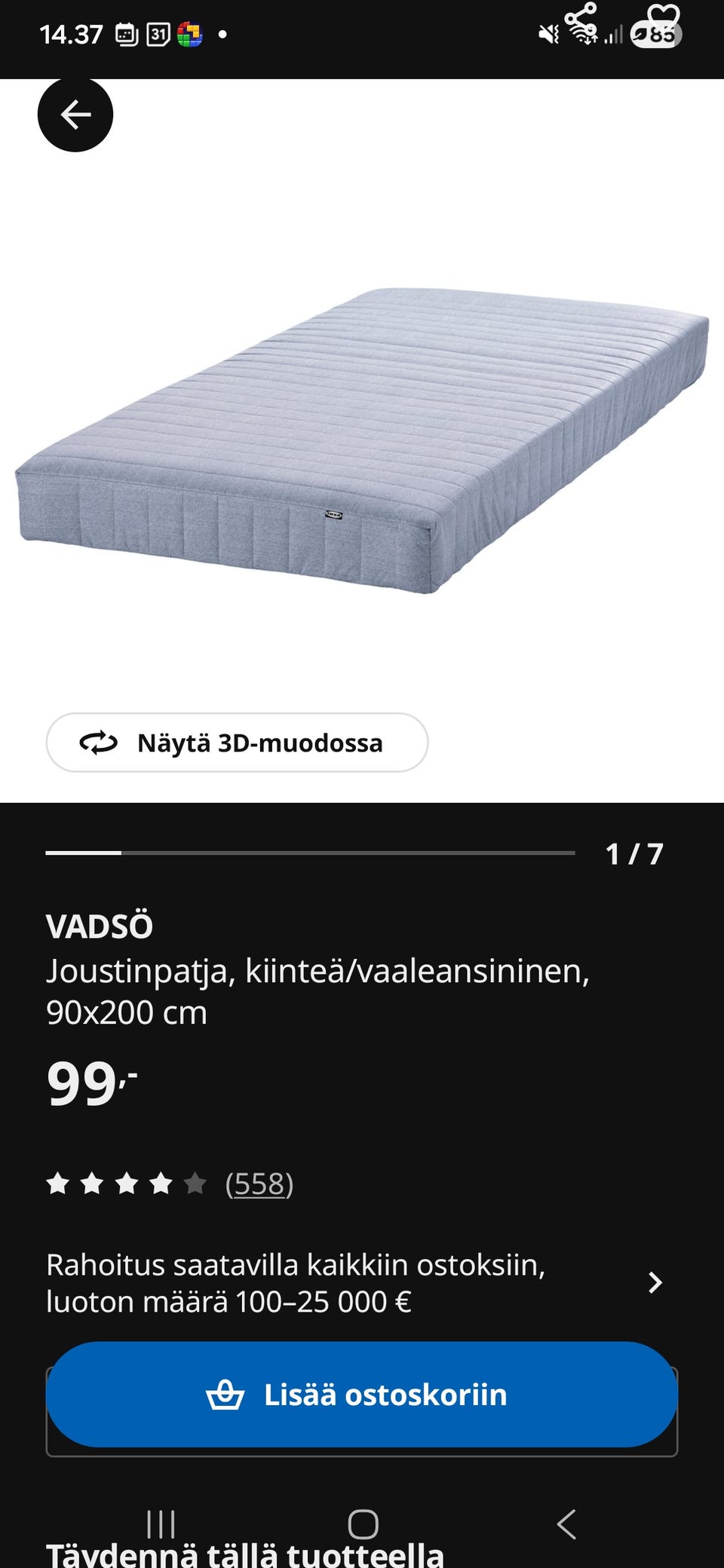This screenshot has height=1568, width=724.
Task: Tap the image carousel progress bar
Action: [x=309, y=853]
